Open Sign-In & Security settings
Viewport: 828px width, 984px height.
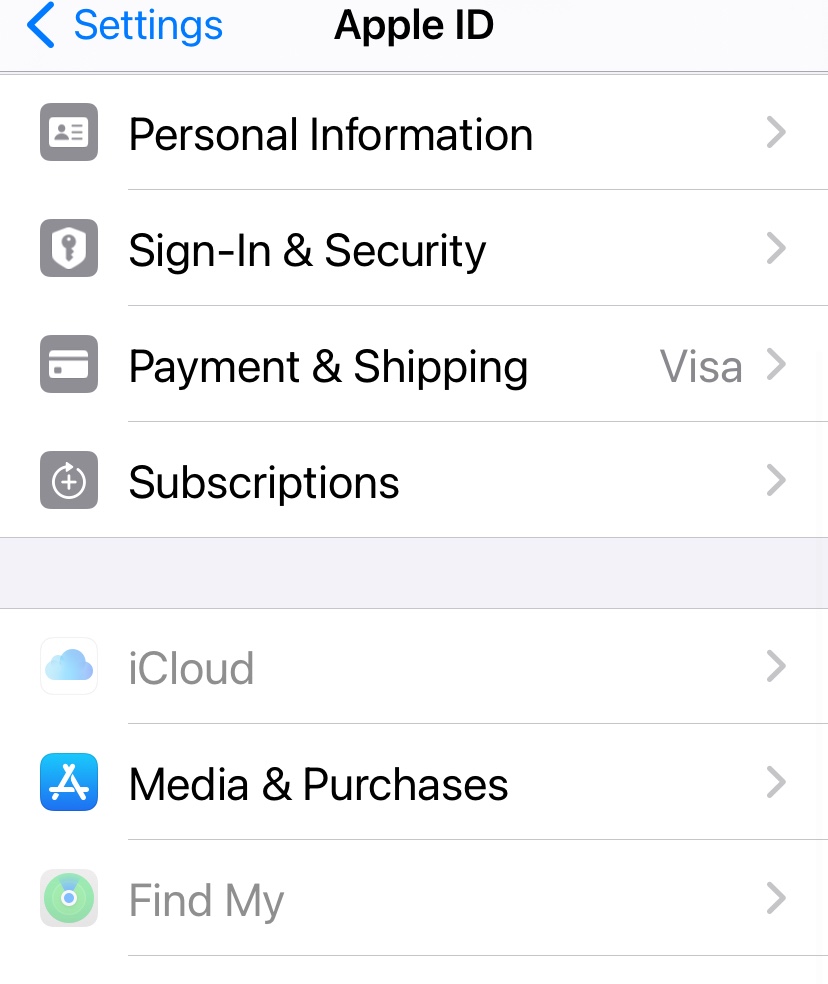point(307,250)
